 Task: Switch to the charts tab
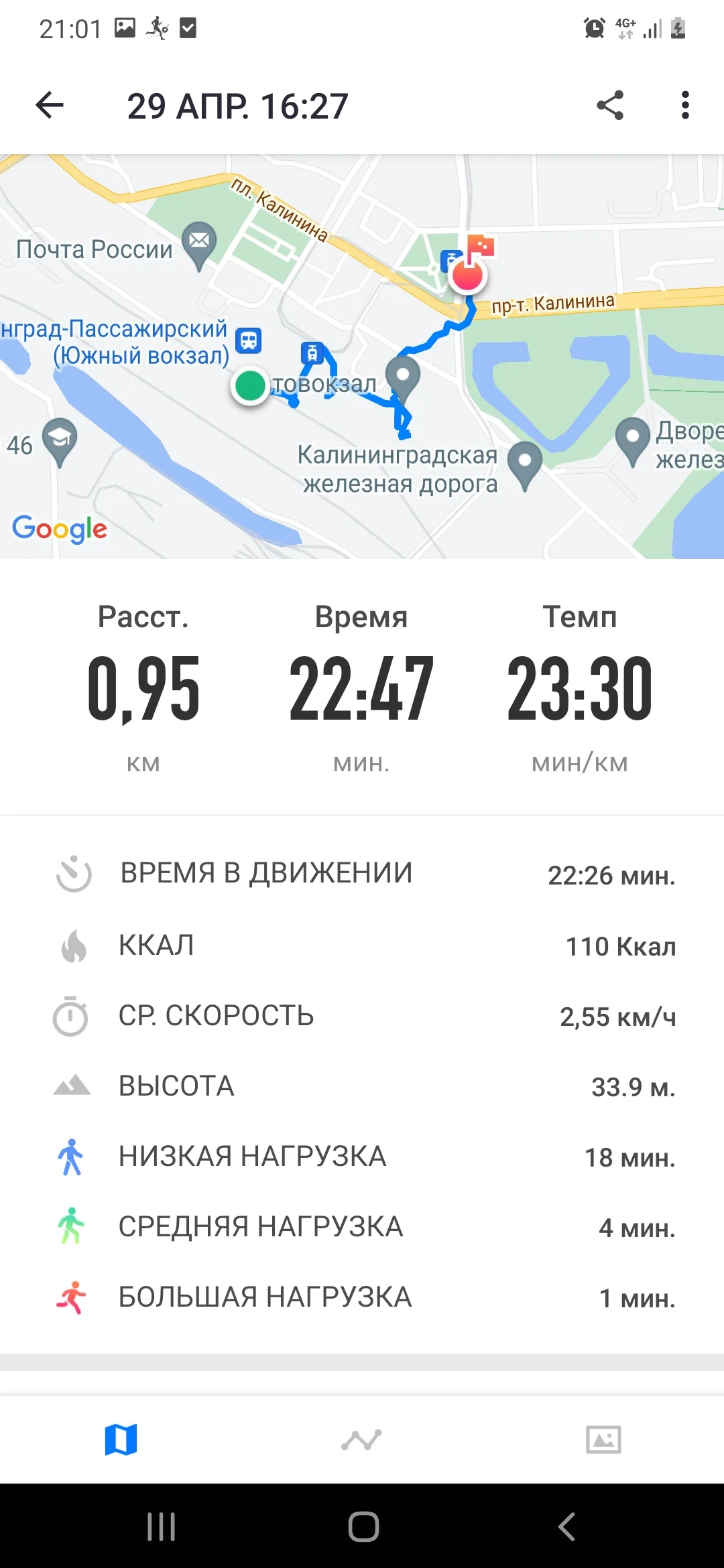click(361, 1439)
